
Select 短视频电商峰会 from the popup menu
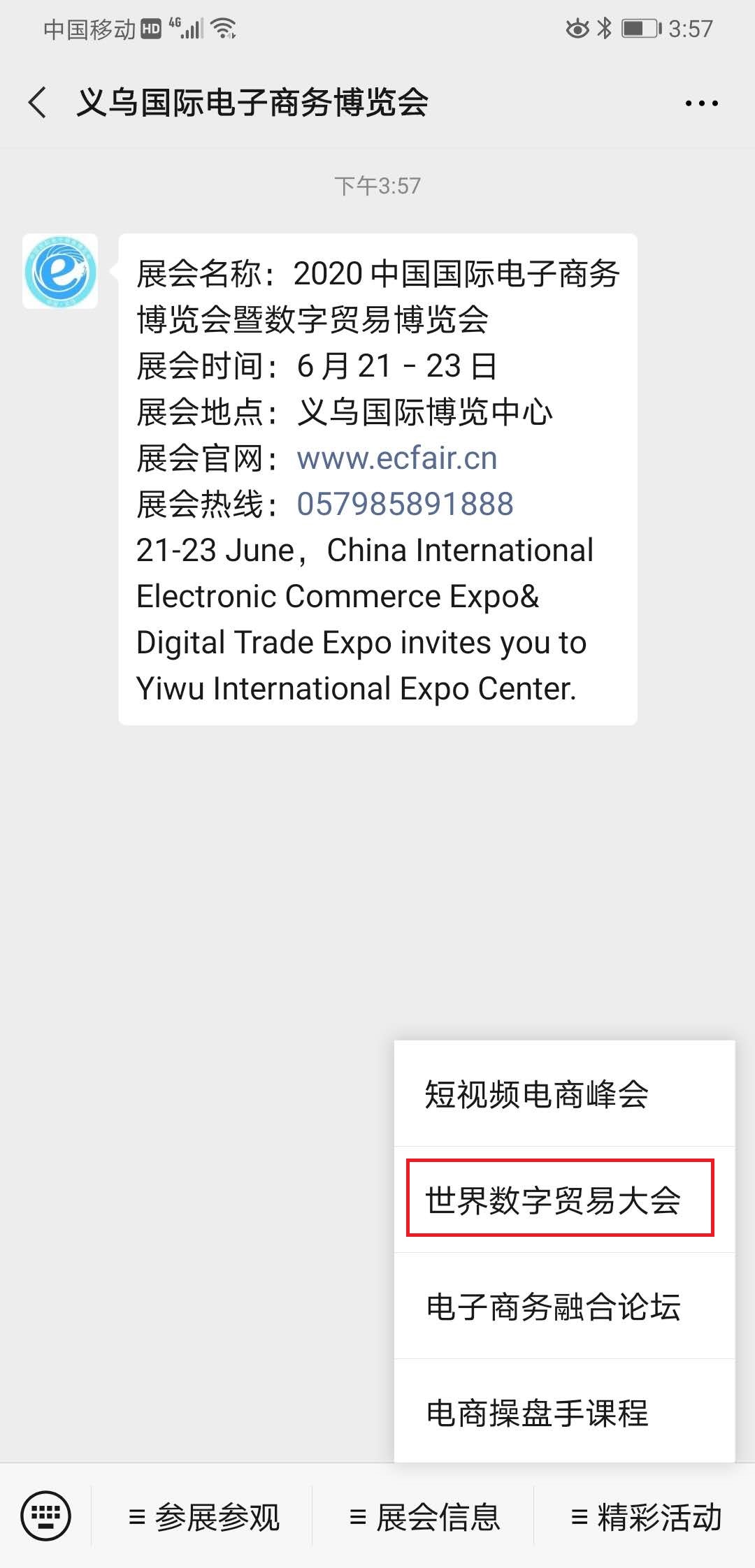[x=564, y=1094]
